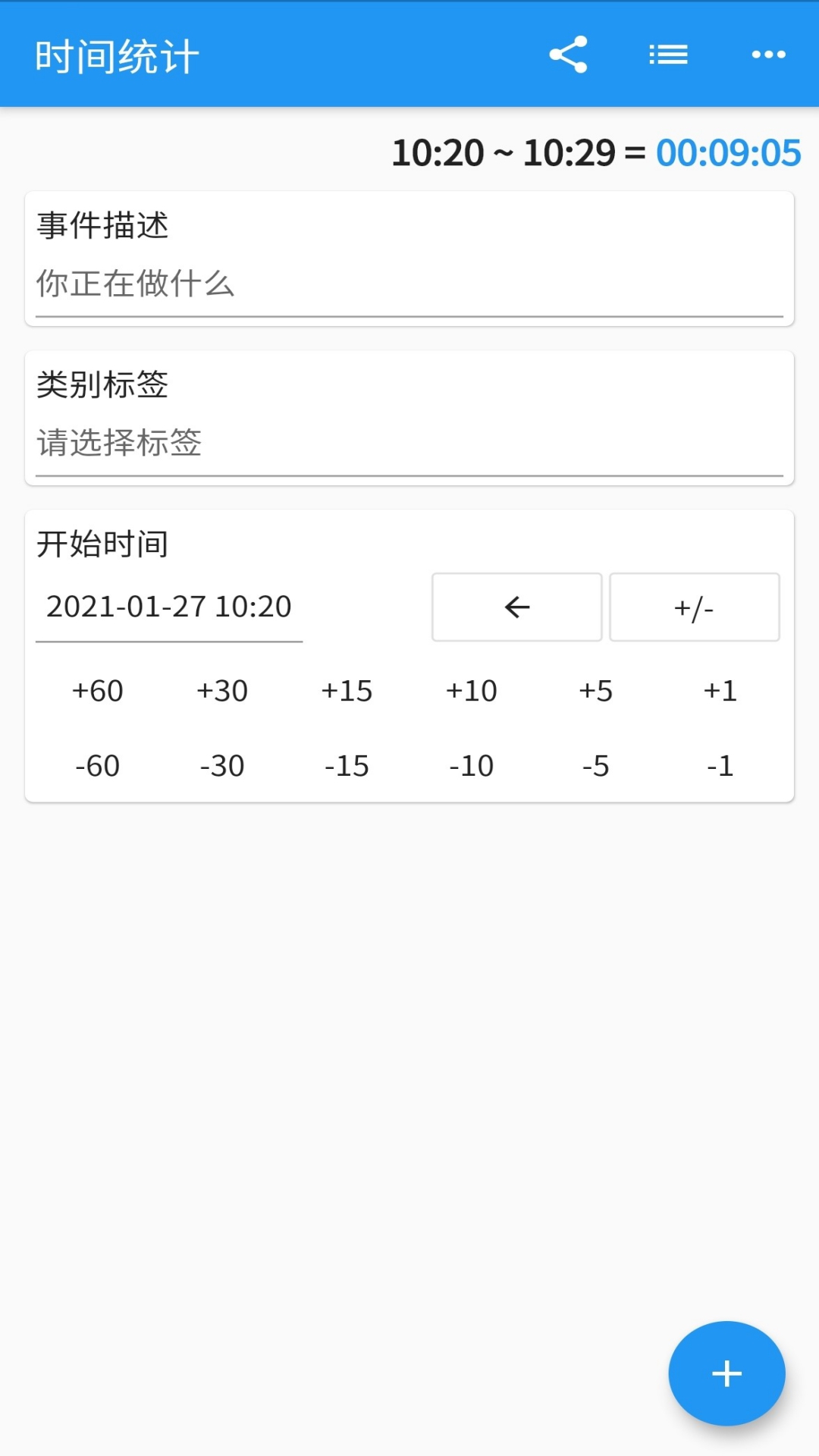The width and height of the screenshot is (819, 1456).
Task: Tap the -1 minute button
Action: [720, 764]
